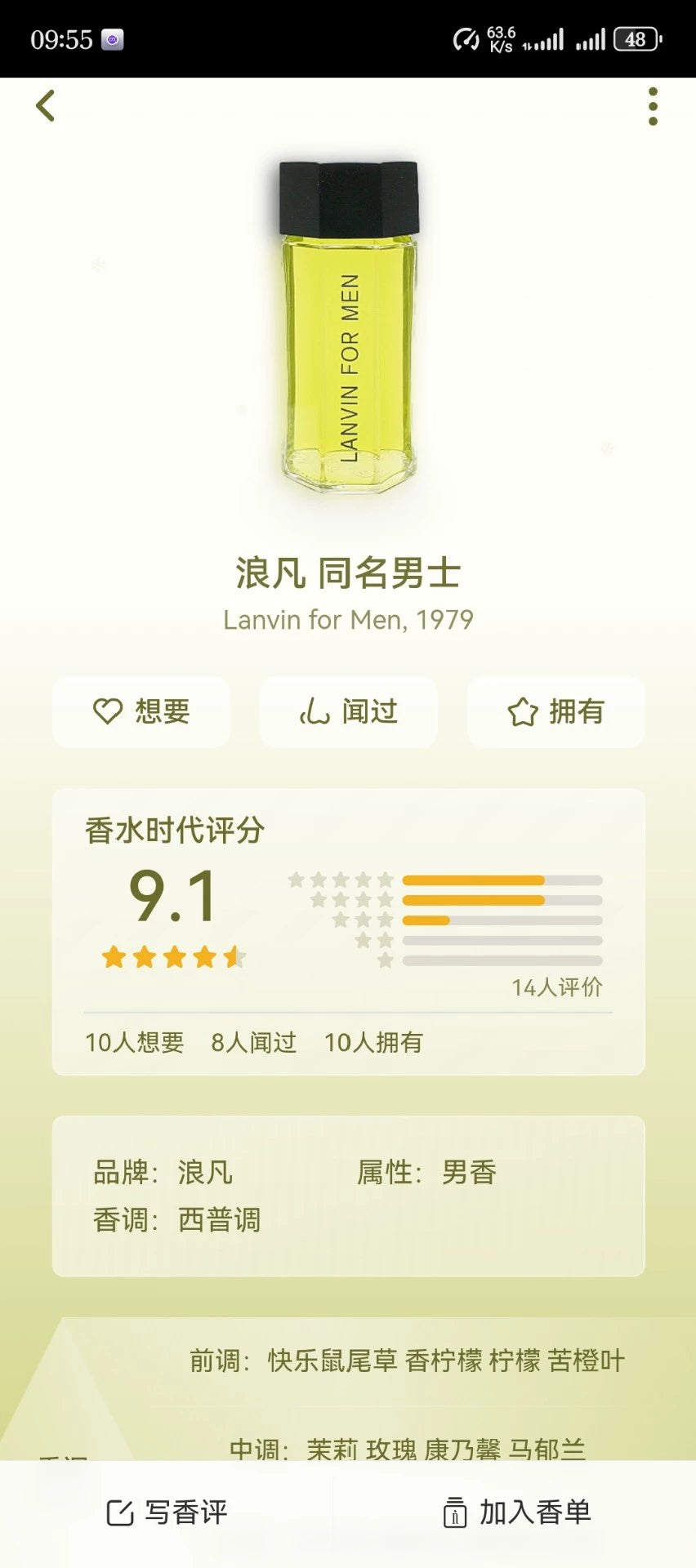Open the three-dot overflow menu
696x1568 pixels.
pyautogui.click(x=652, y=107)
